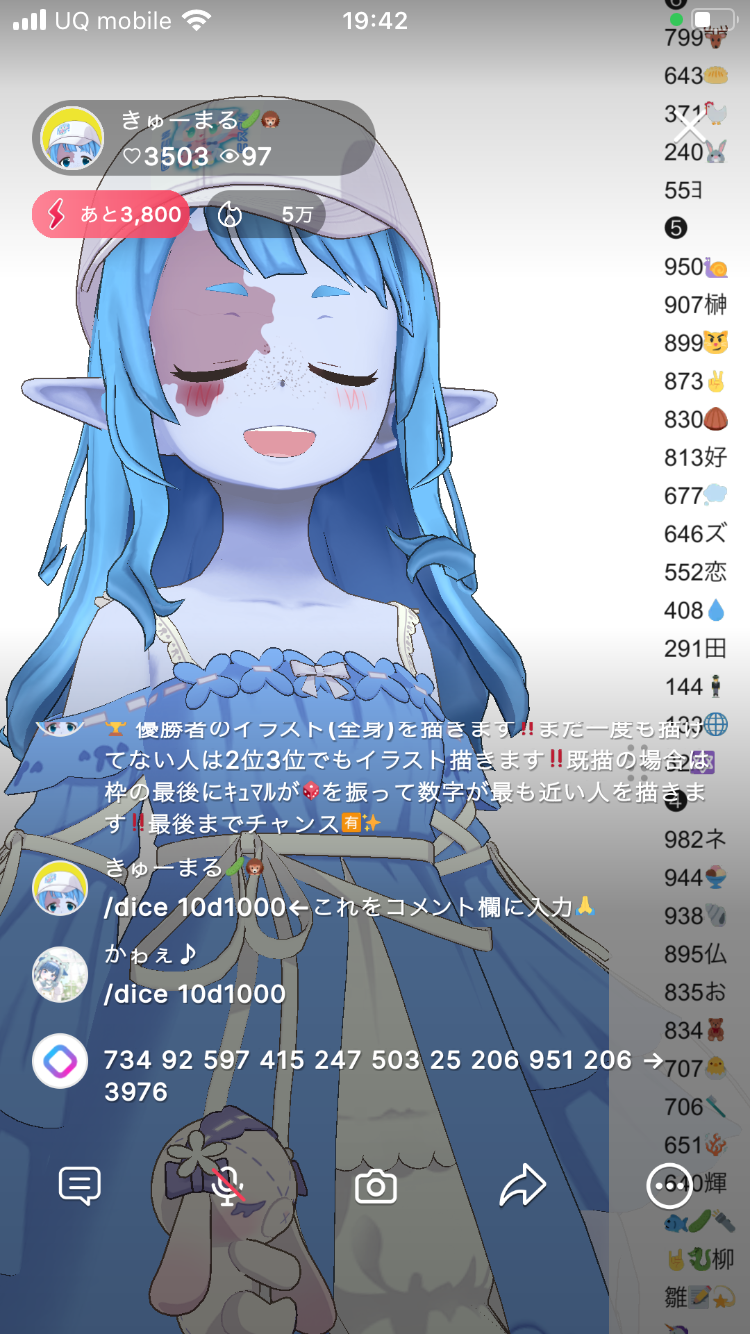Open the more options menu
This screenshot has height=1334, width=750.
click(x=668, y=1186)
